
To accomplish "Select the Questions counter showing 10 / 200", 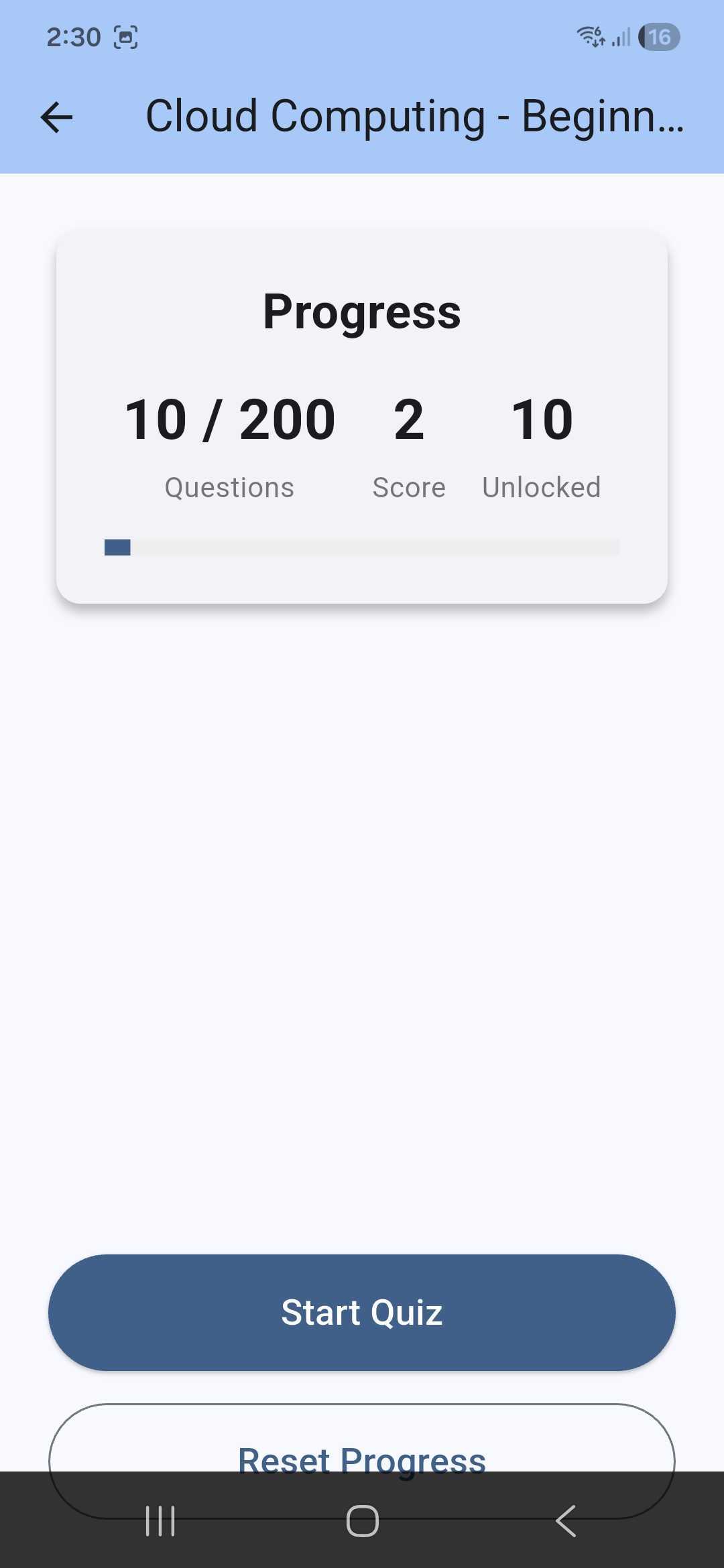I will 229,418.
